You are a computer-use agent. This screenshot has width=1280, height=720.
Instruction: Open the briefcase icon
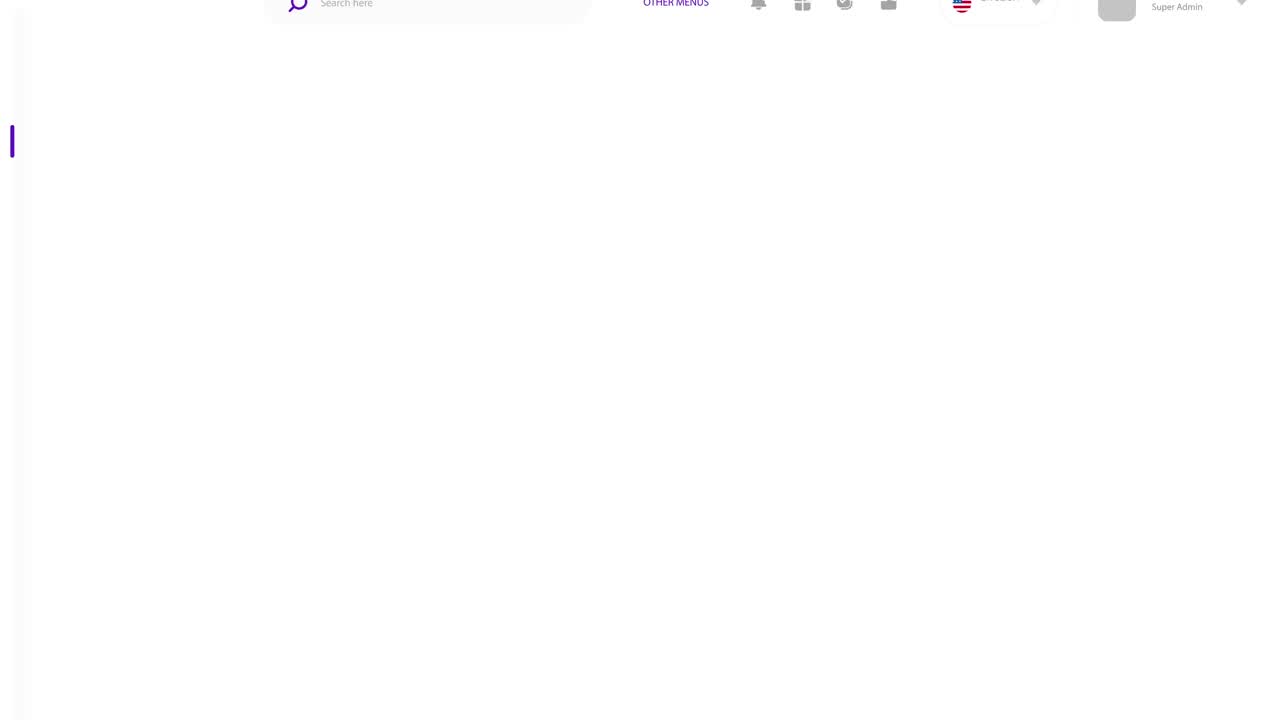[888, 4]
